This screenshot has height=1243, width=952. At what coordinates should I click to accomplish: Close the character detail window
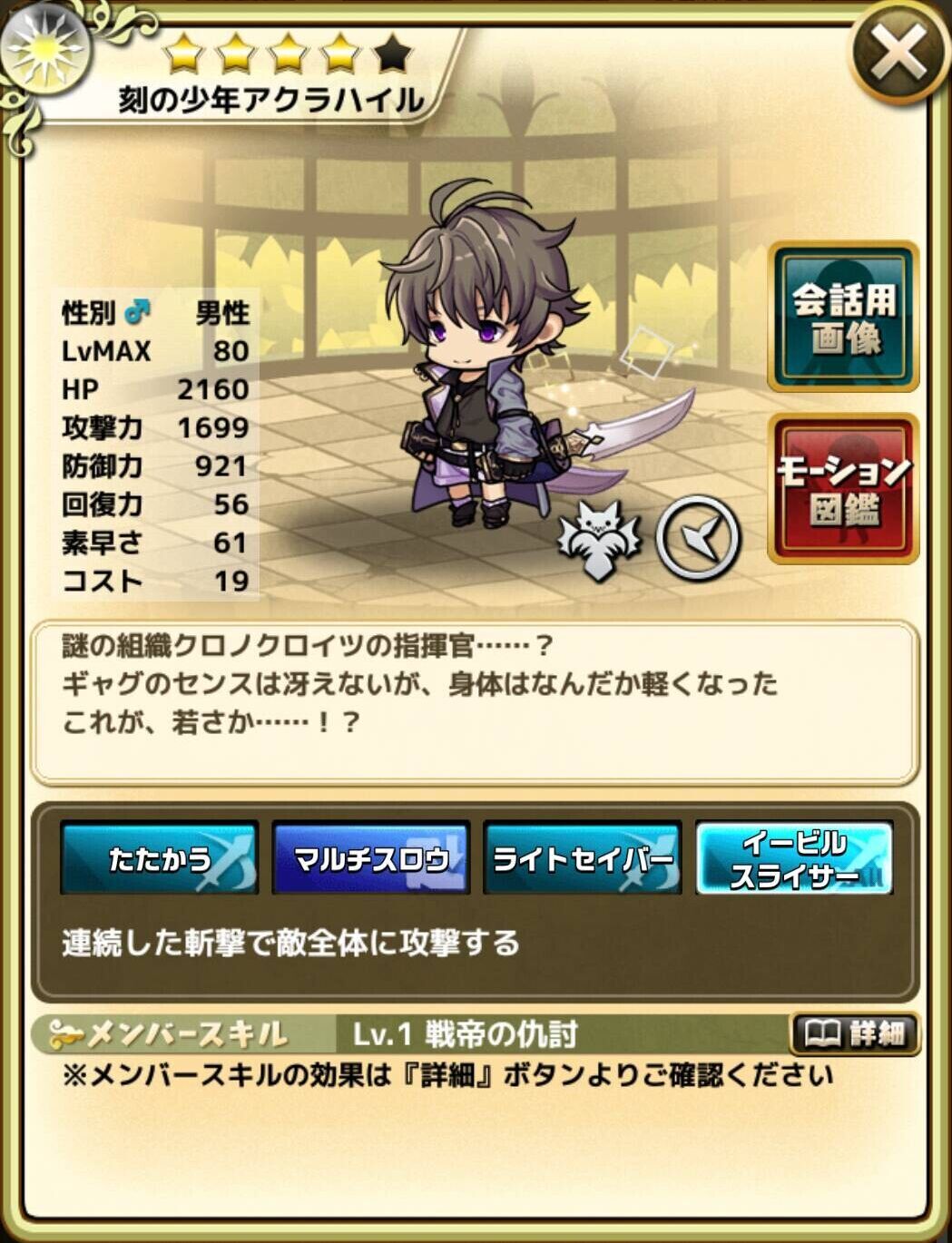(898, 52)
